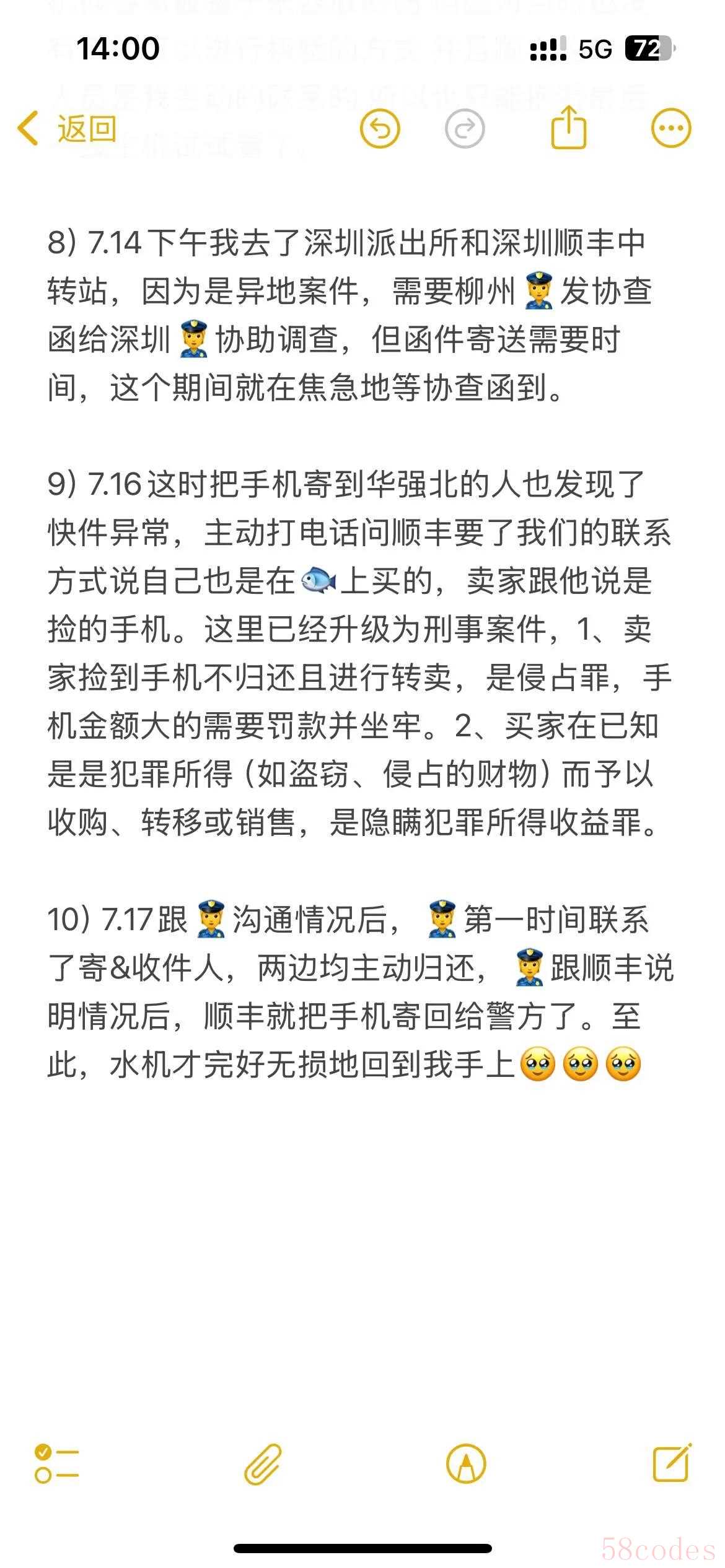Add a checklist to the note
Image resolution: width=725 pixels, height=1568 pixels.
point(56,1463)
